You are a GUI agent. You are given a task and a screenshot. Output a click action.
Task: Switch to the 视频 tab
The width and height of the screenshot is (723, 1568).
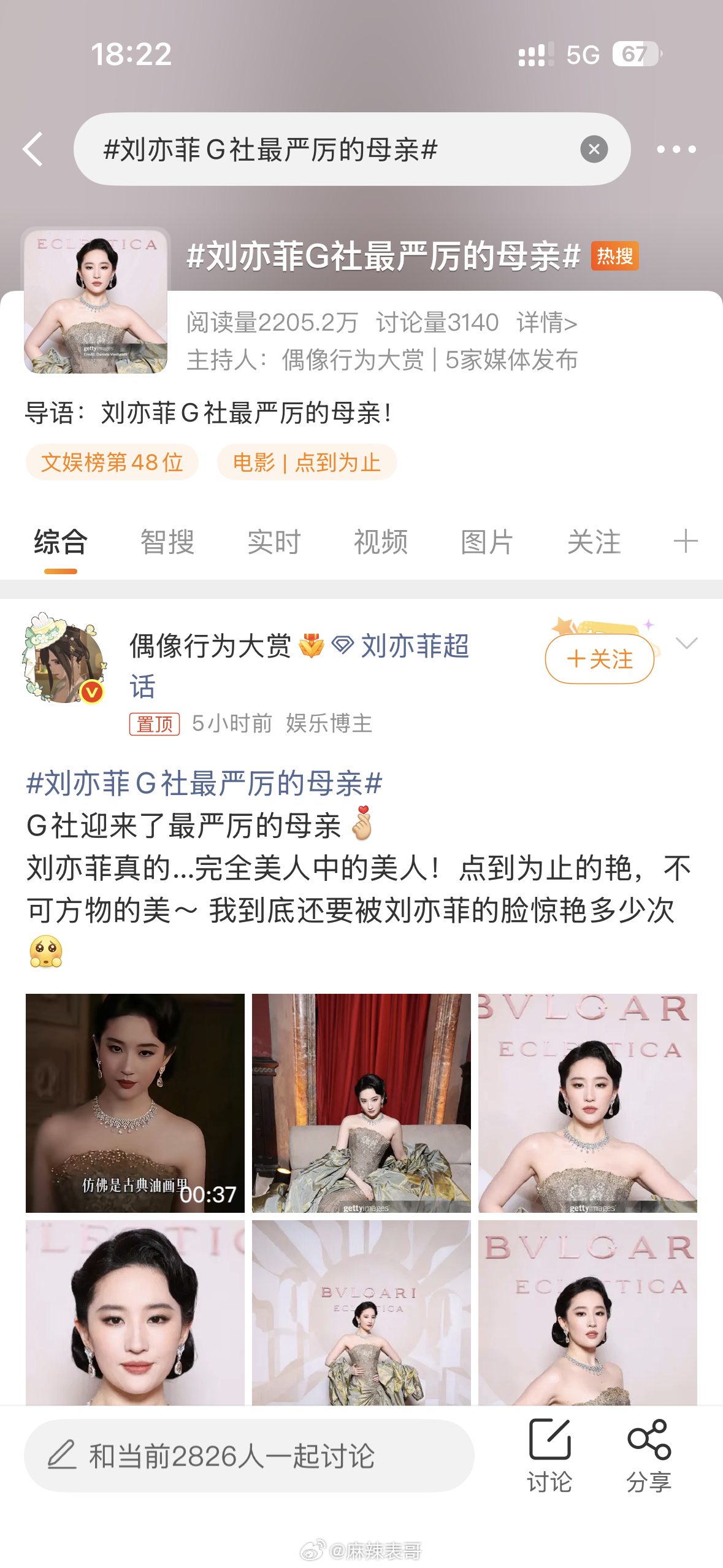379,542
